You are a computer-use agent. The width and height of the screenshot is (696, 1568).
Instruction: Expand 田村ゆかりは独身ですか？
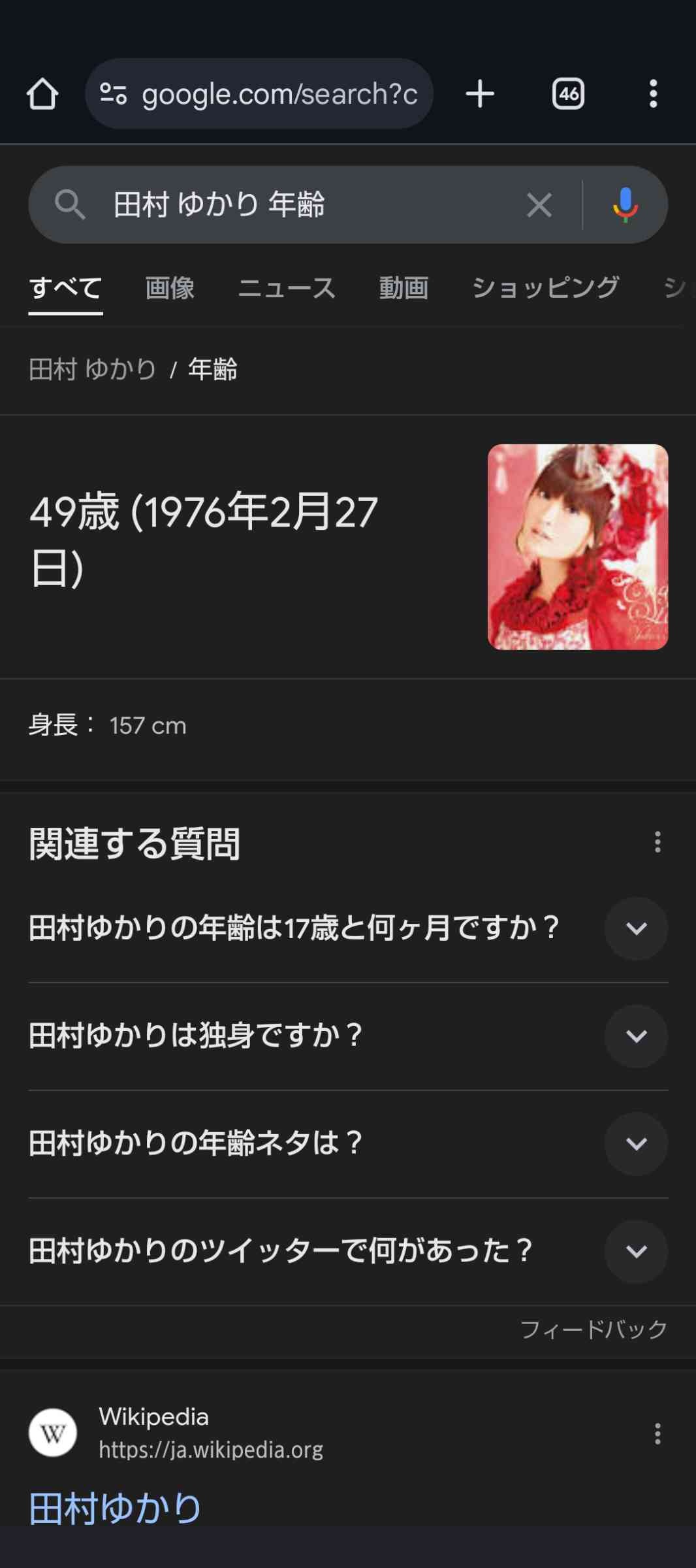(x=636, y=1036)
